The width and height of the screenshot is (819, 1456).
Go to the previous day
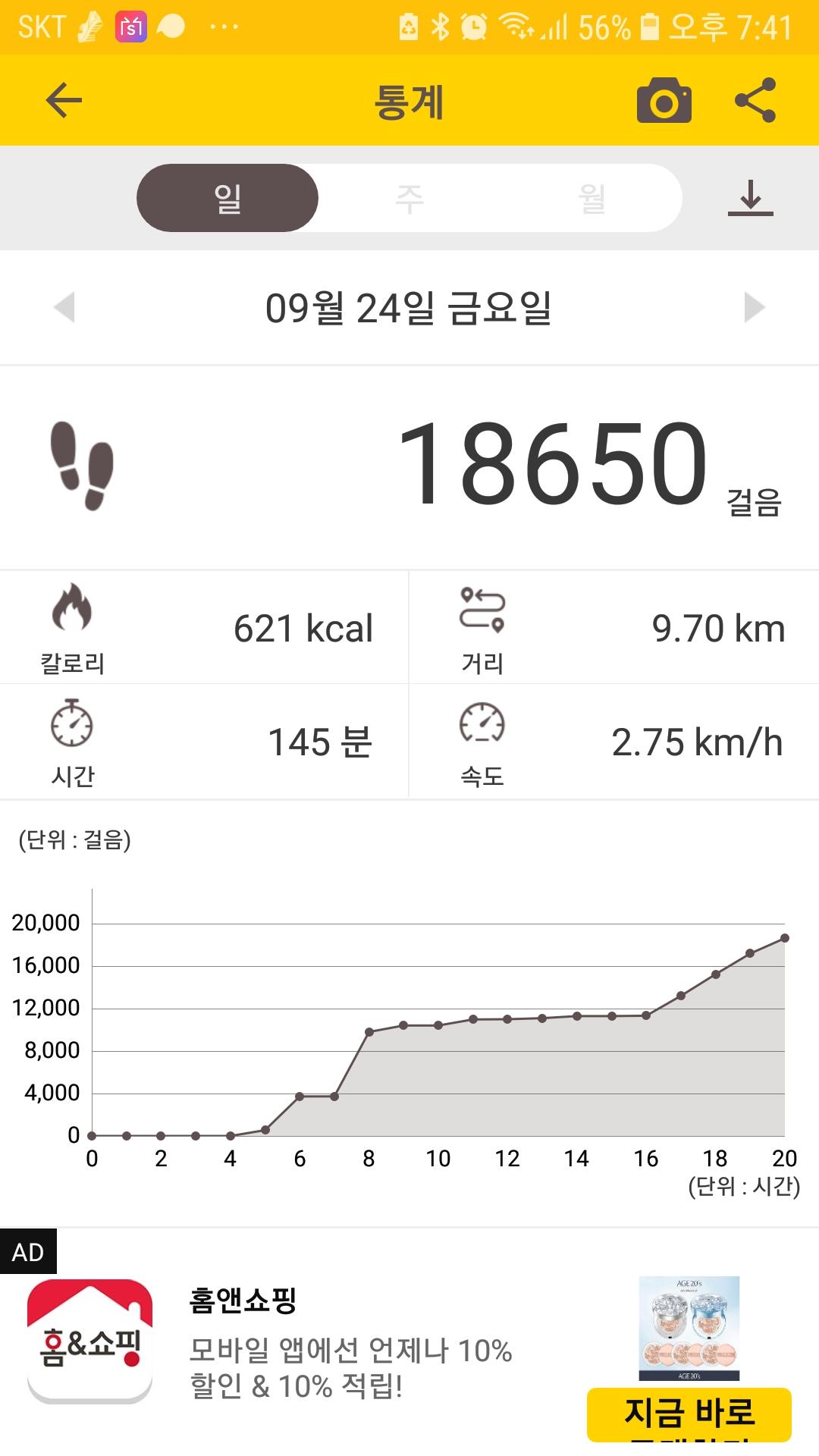[65, 307]
